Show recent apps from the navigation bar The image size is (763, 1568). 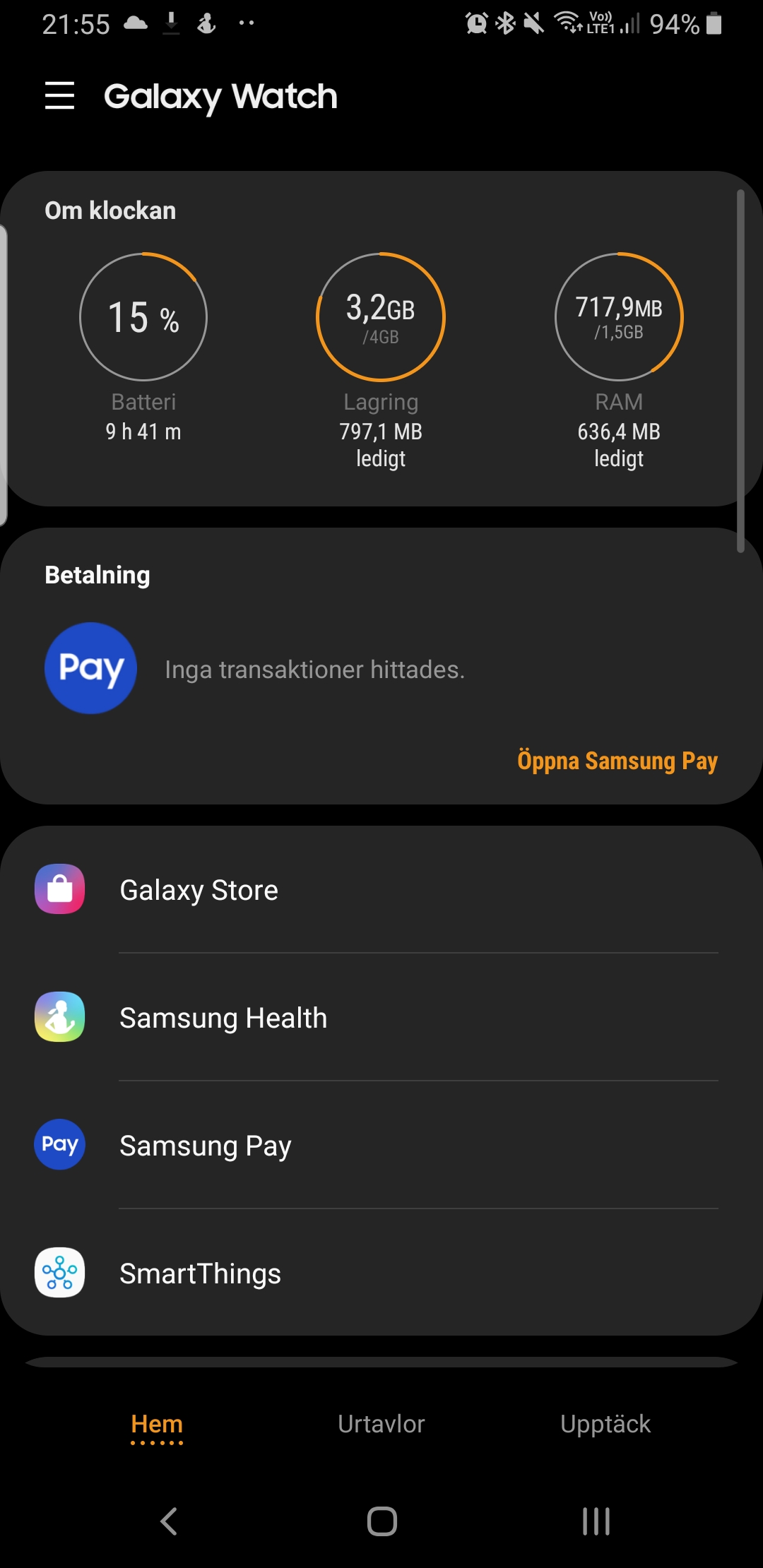pyautogui.click(x=596, y=1521)
